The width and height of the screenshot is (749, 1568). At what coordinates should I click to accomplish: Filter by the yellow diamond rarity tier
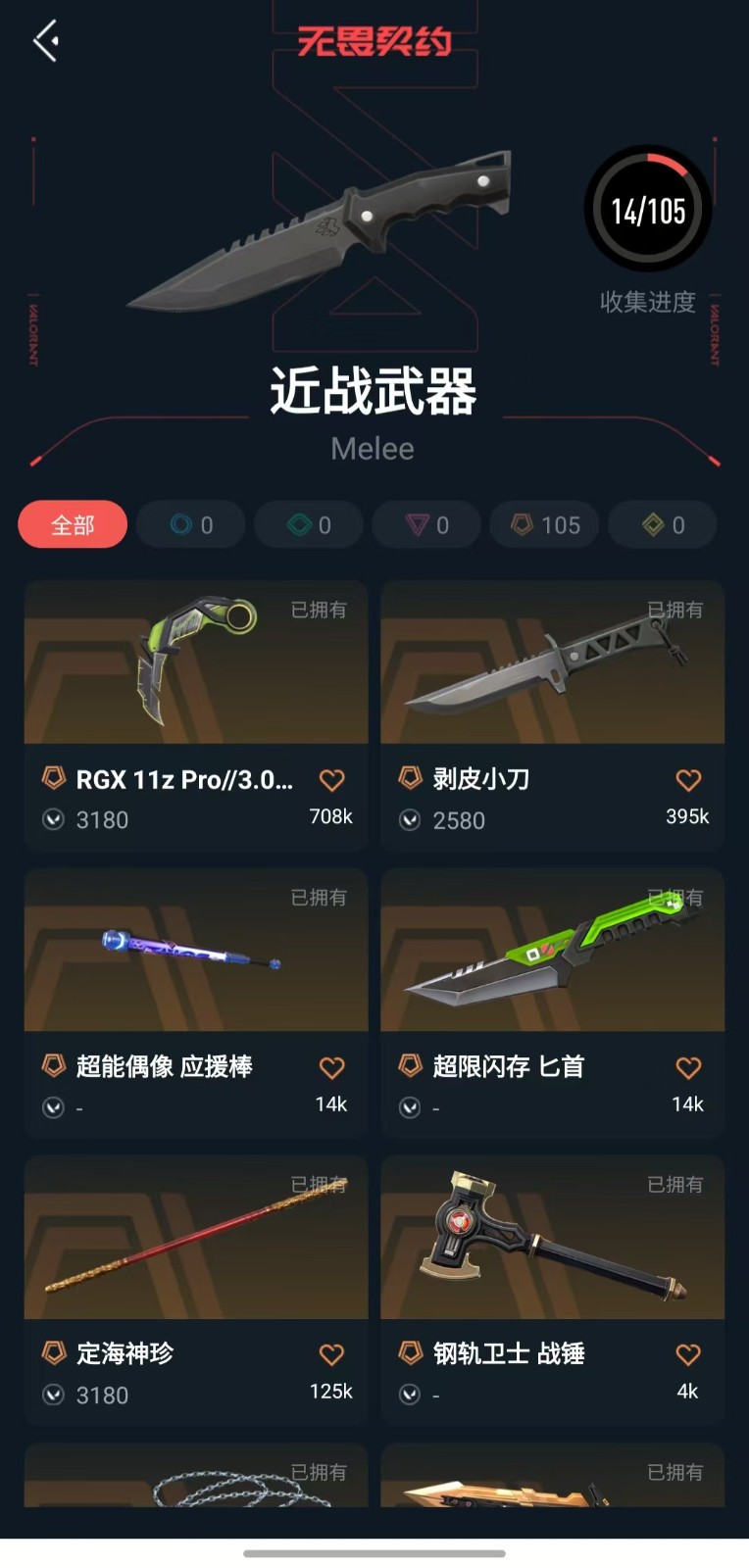click(x=663, y=525)
